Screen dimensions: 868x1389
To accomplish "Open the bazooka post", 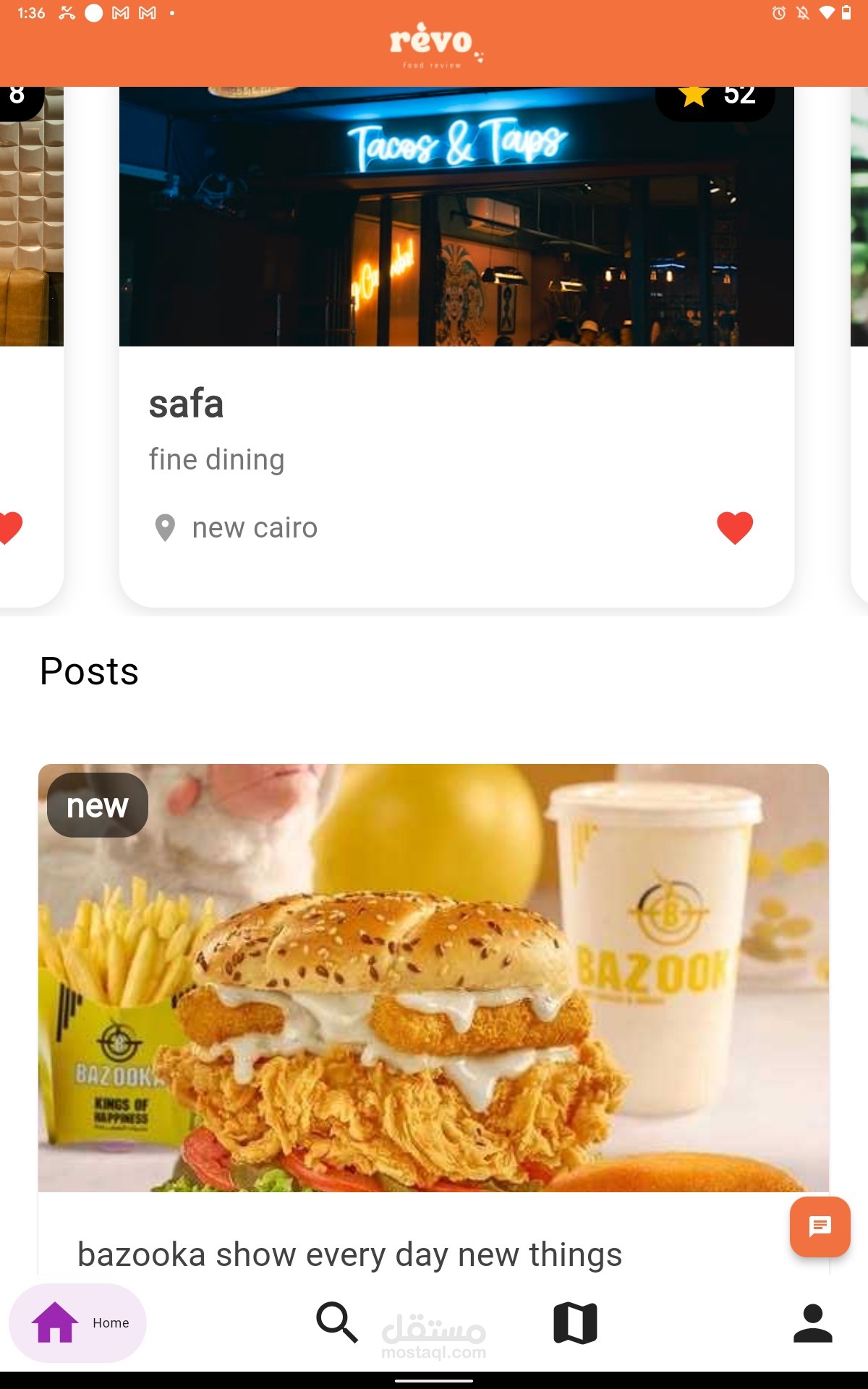I will point(433,1019).
